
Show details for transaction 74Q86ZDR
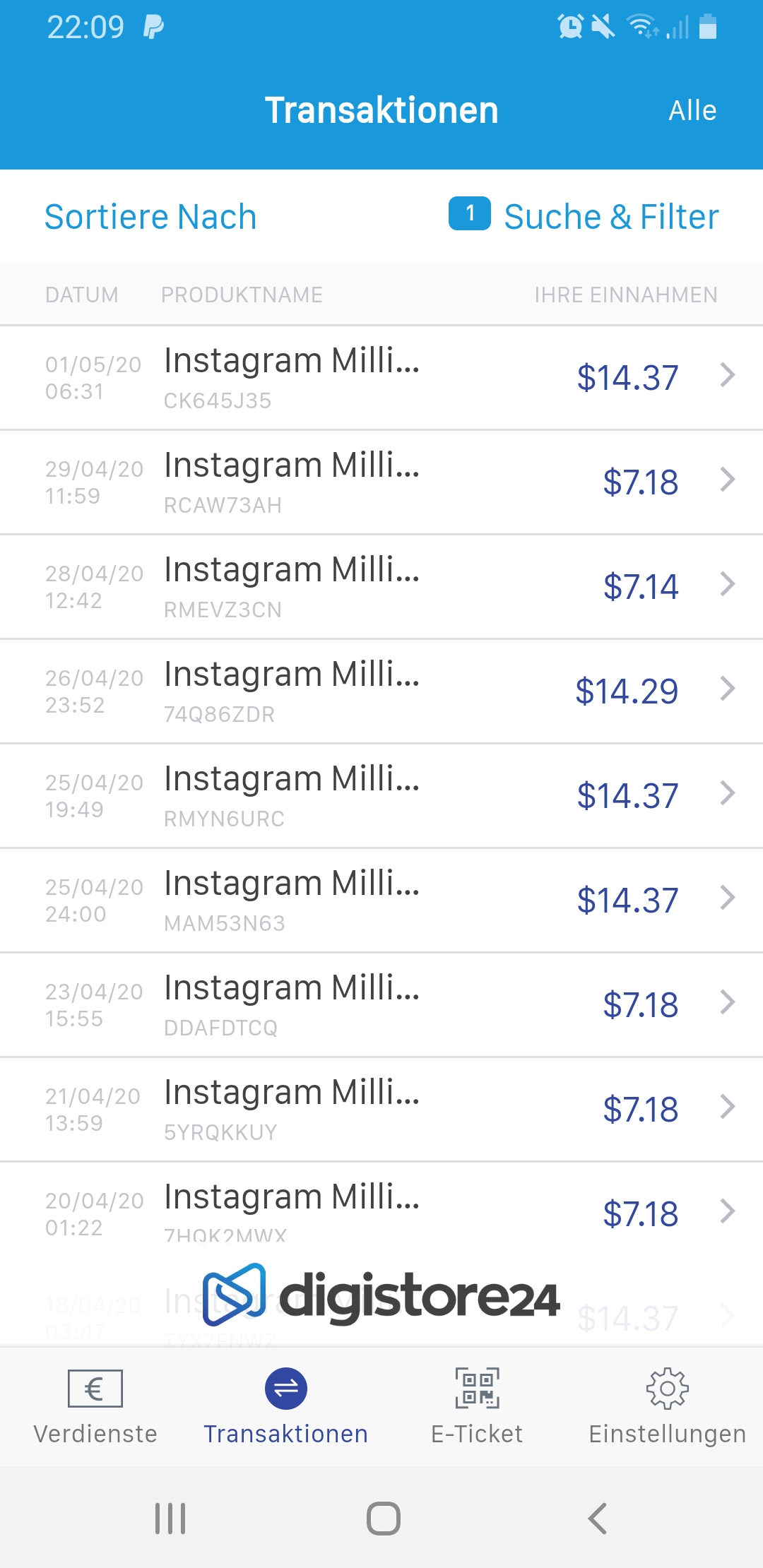381,691
